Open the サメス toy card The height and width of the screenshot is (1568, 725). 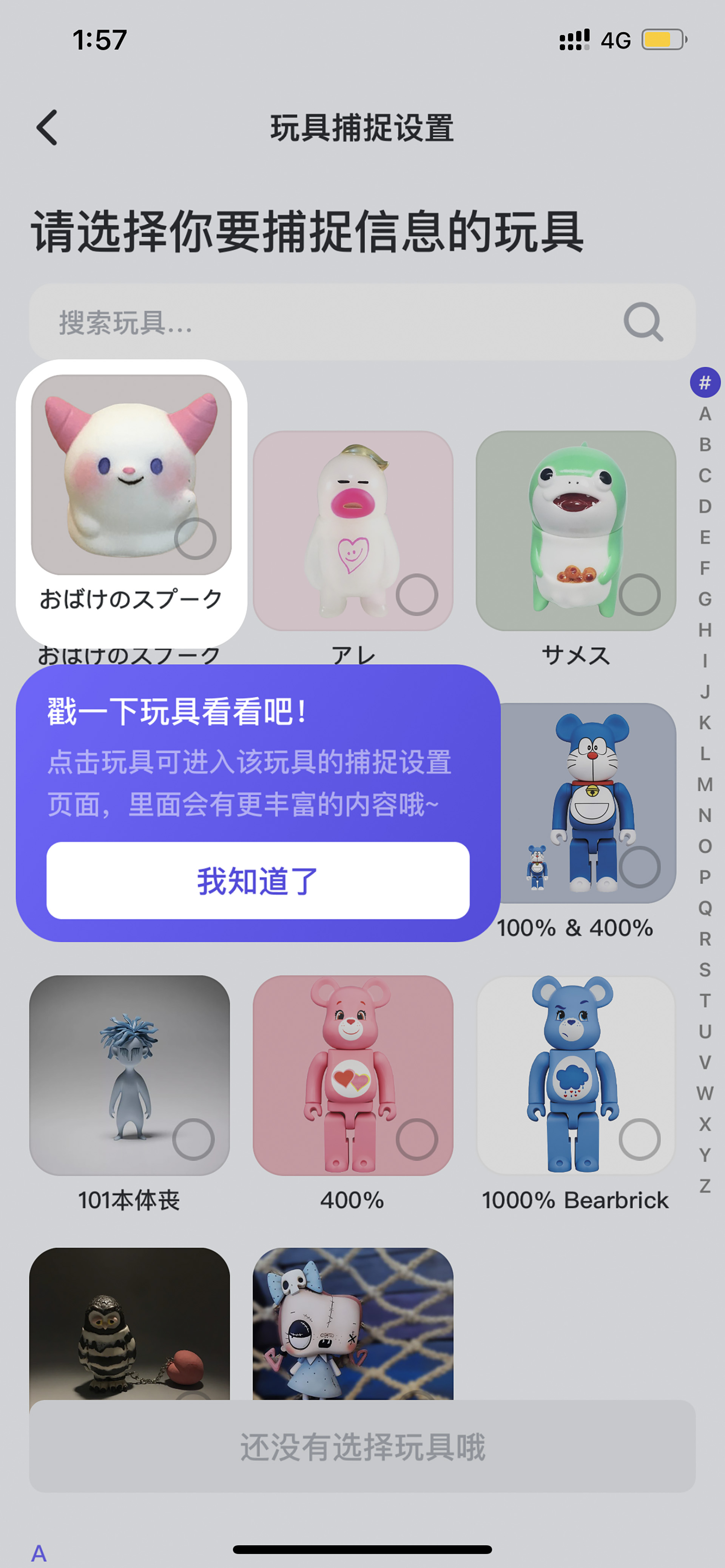pos(576,531)
